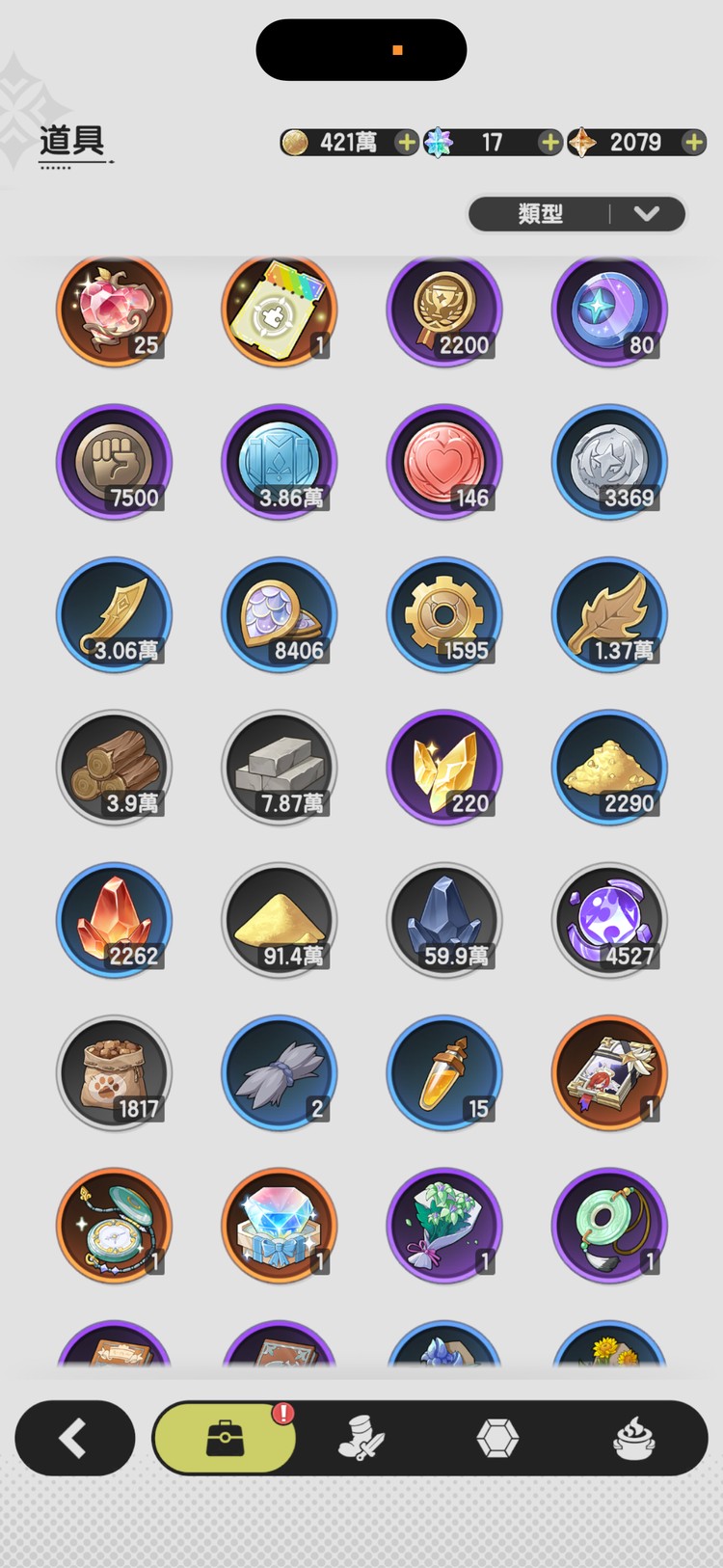723x1568 pixels.
Task: Select the red crystal item 2262
Action: click(x=114, y=920)
